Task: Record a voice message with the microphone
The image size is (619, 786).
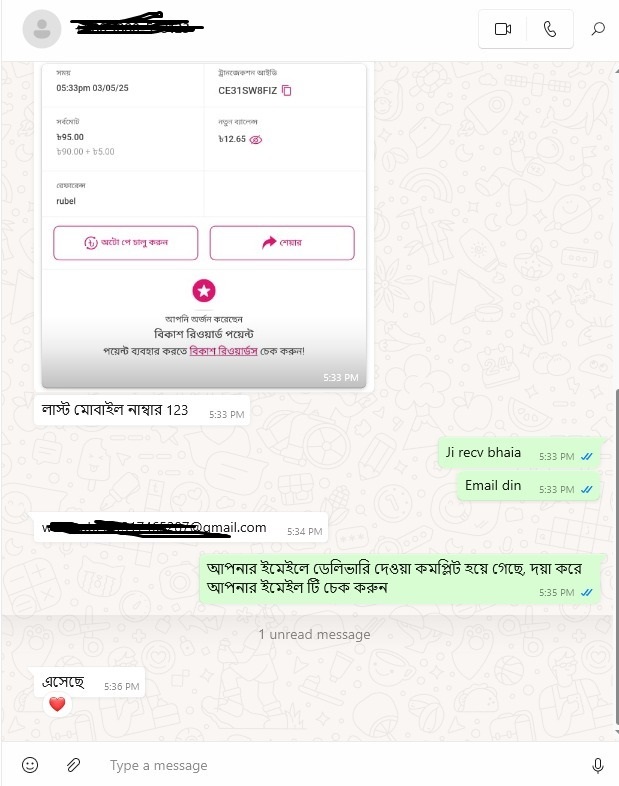Action: click(598, 765)
